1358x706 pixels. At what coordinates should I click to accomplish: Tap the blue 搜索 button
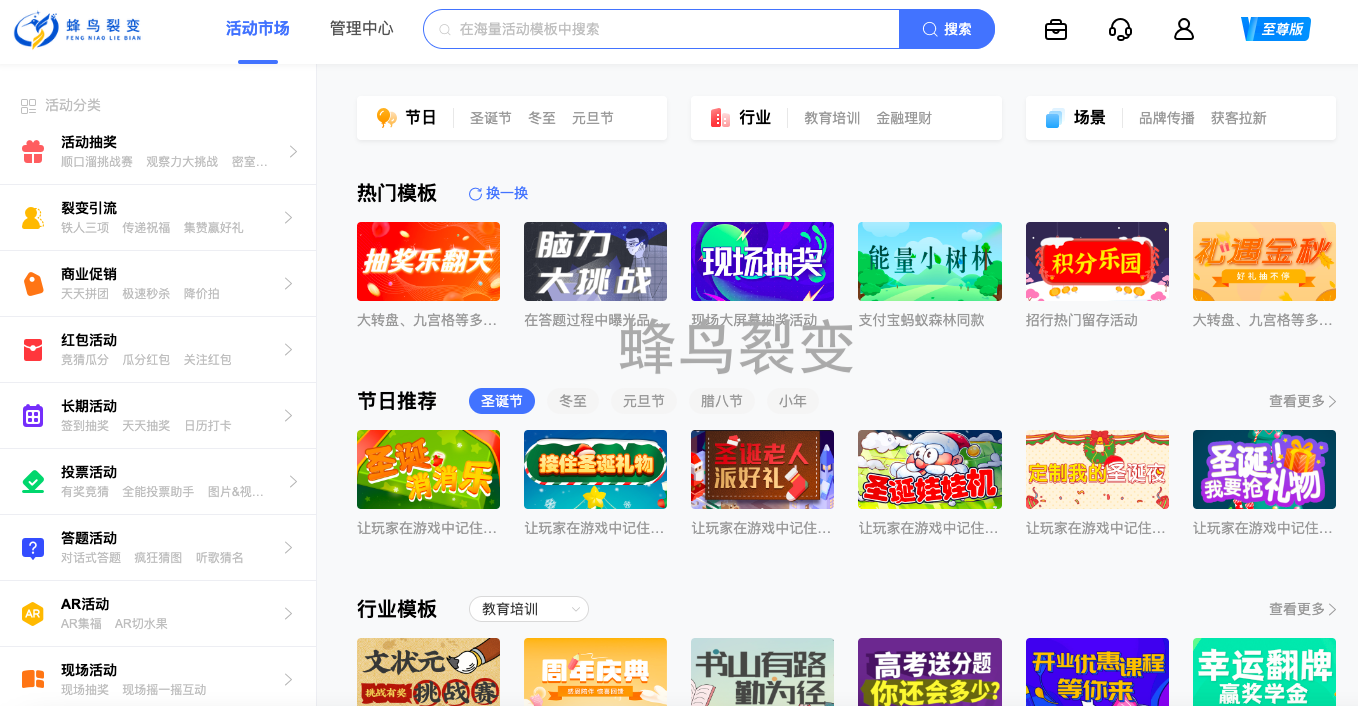[x=946, y=29]
